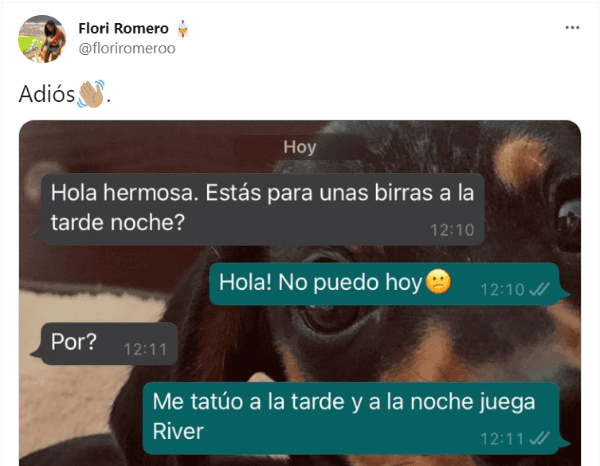Open the @floriromeroo handle

[x=127, y=47]
